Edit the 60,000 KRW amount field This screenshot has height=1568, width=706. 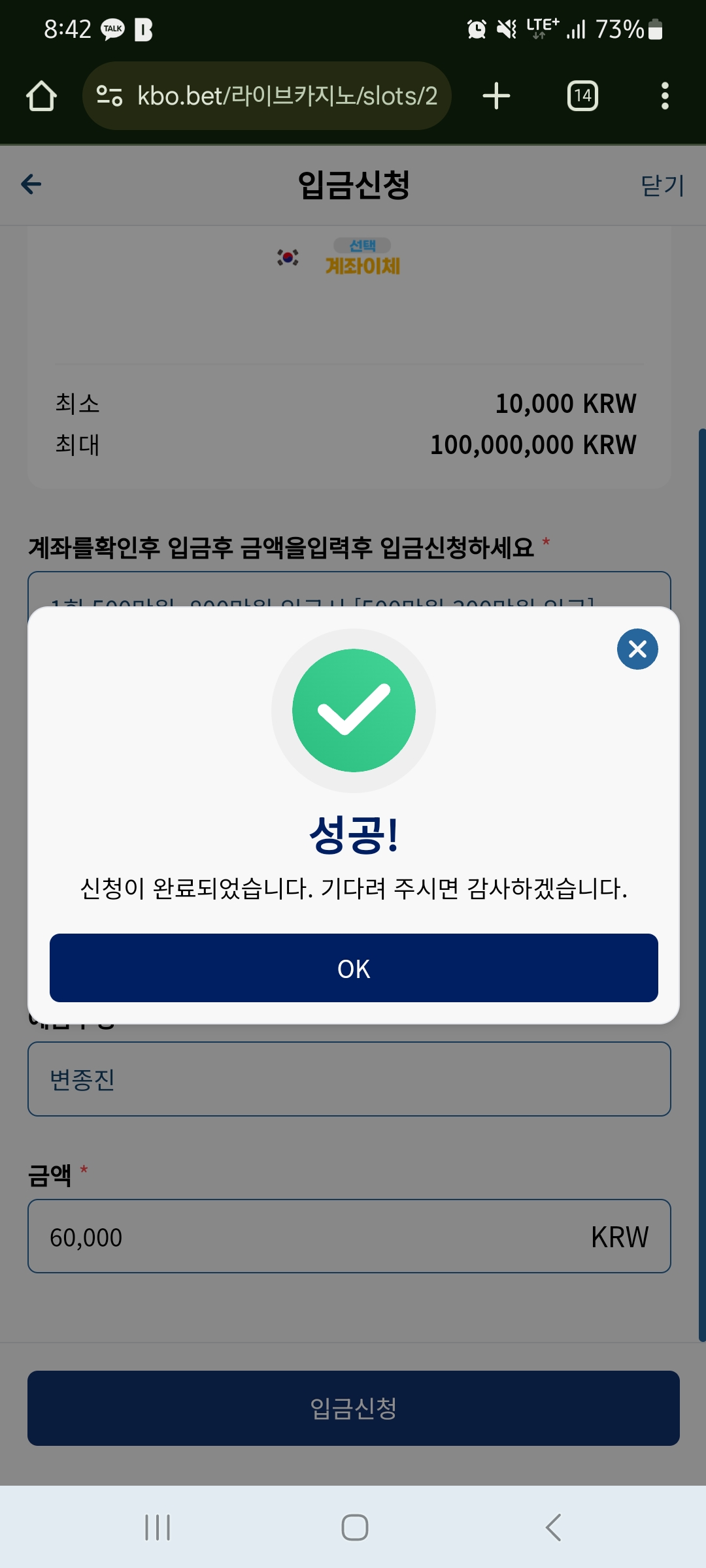point(349,1236)
